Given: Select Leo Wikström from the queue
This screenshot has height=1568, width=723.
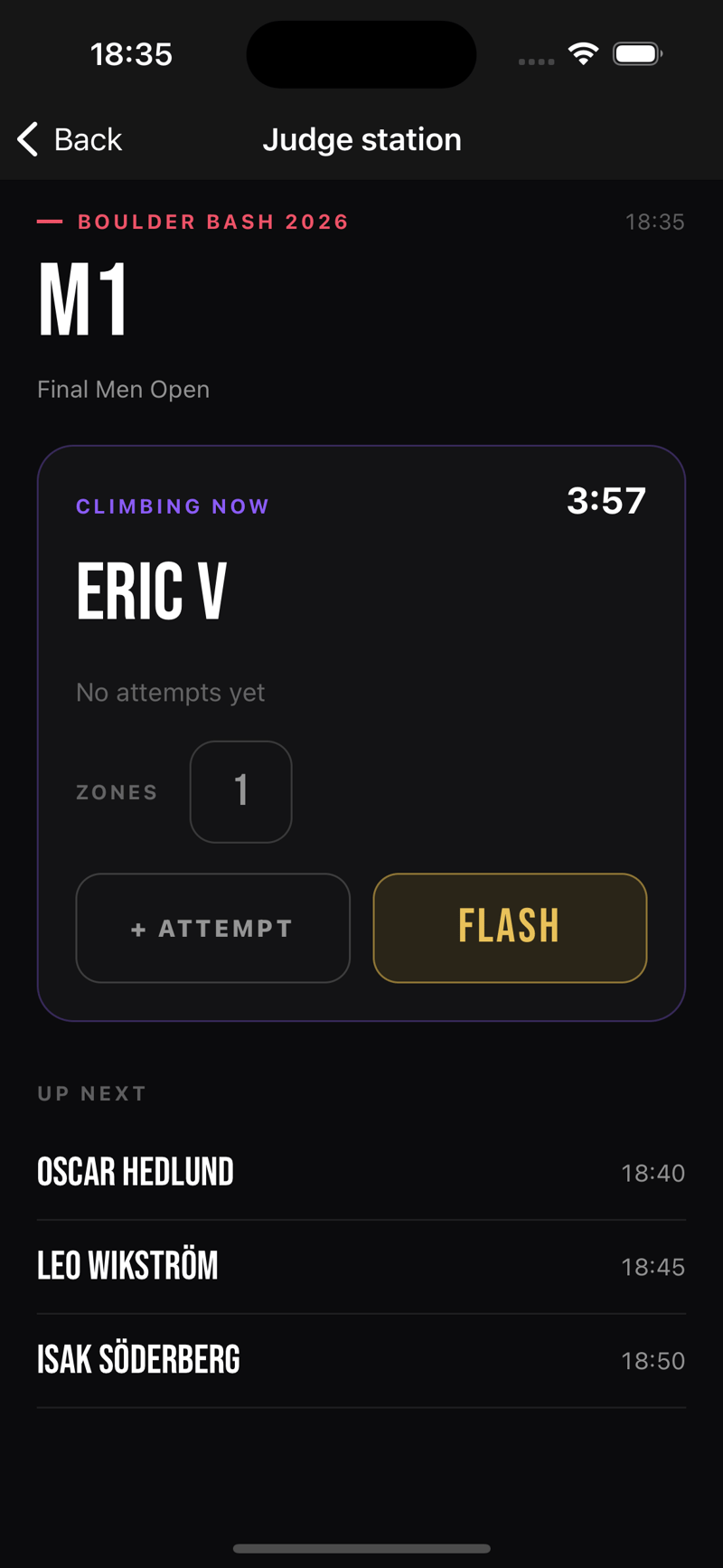Looking at the screenshot, I should point(361,1267).
